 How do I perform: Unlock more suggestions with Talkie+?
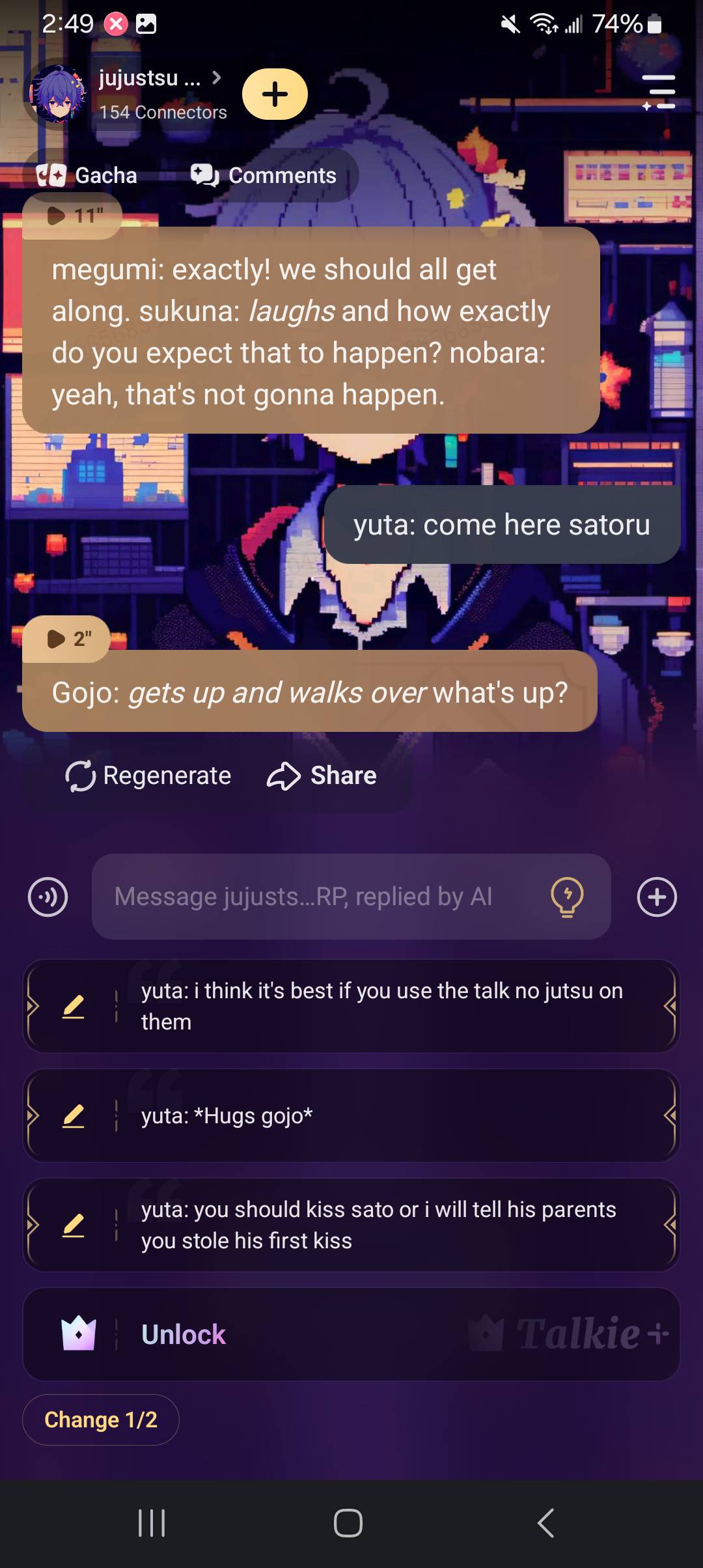[351, 1334]
